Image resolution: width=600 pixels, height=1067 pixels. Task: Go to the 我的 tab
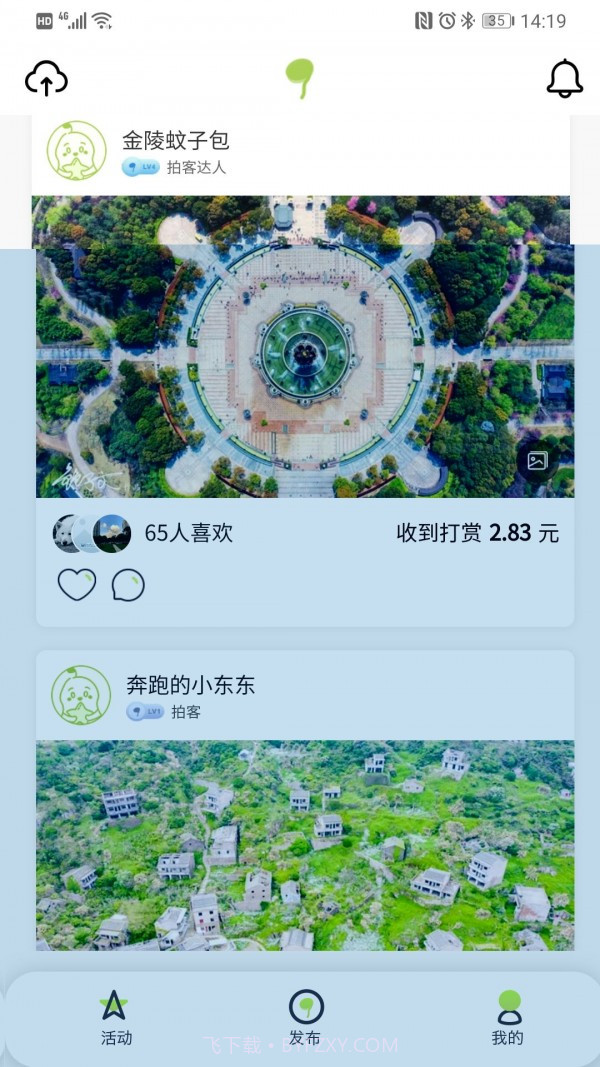(x=508, y=1017)
